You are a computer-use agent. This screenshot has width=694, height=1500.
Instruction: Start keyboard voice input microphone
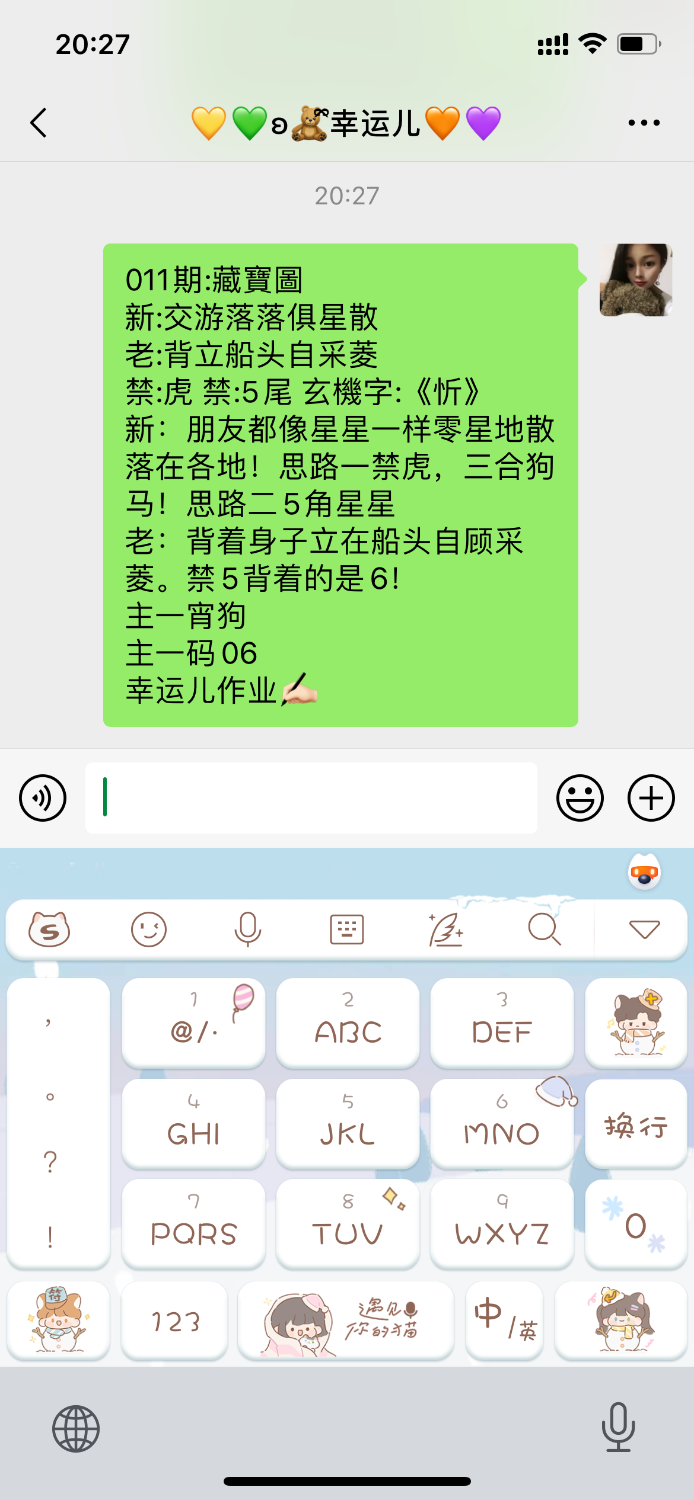(x=247, y=930)
